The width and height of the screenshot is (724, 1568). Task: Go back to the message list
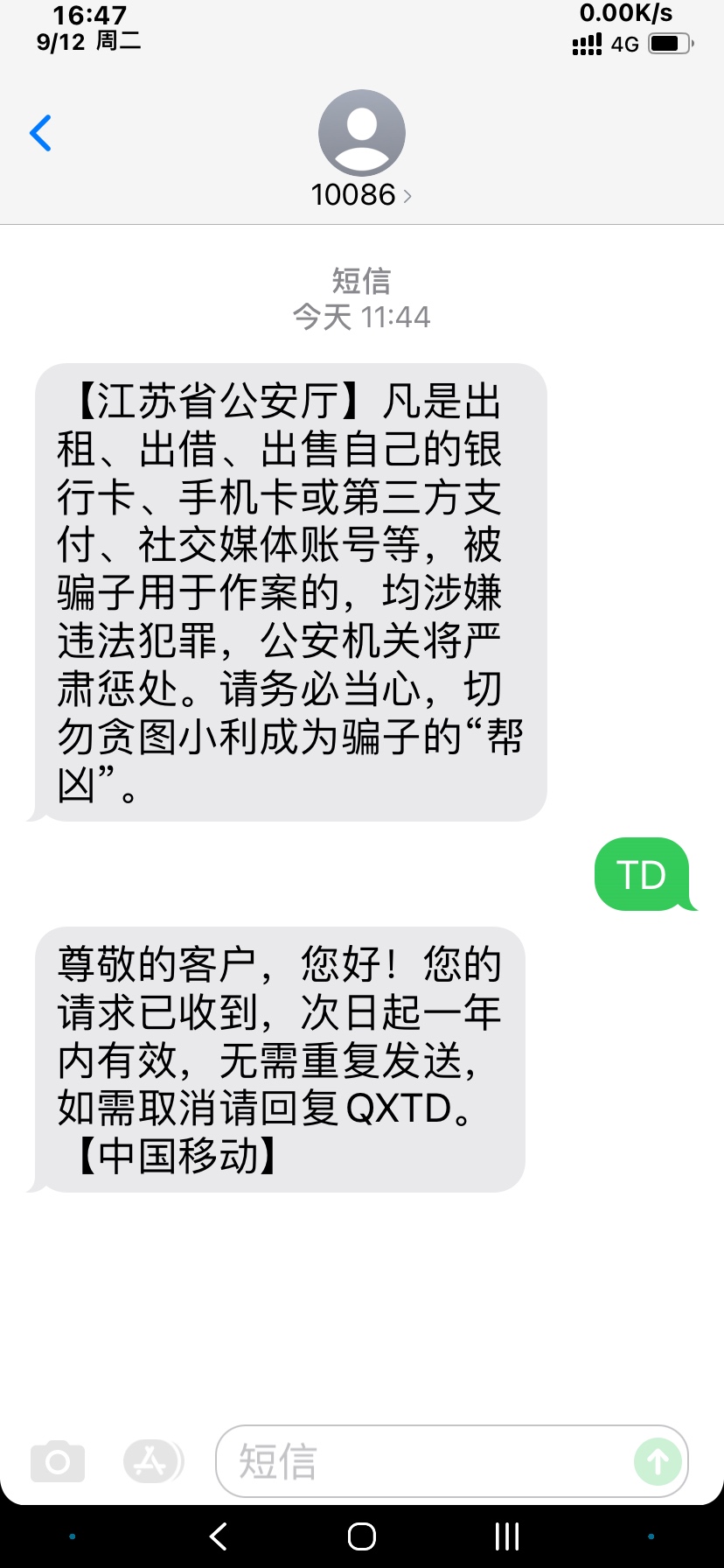point(40,133)
